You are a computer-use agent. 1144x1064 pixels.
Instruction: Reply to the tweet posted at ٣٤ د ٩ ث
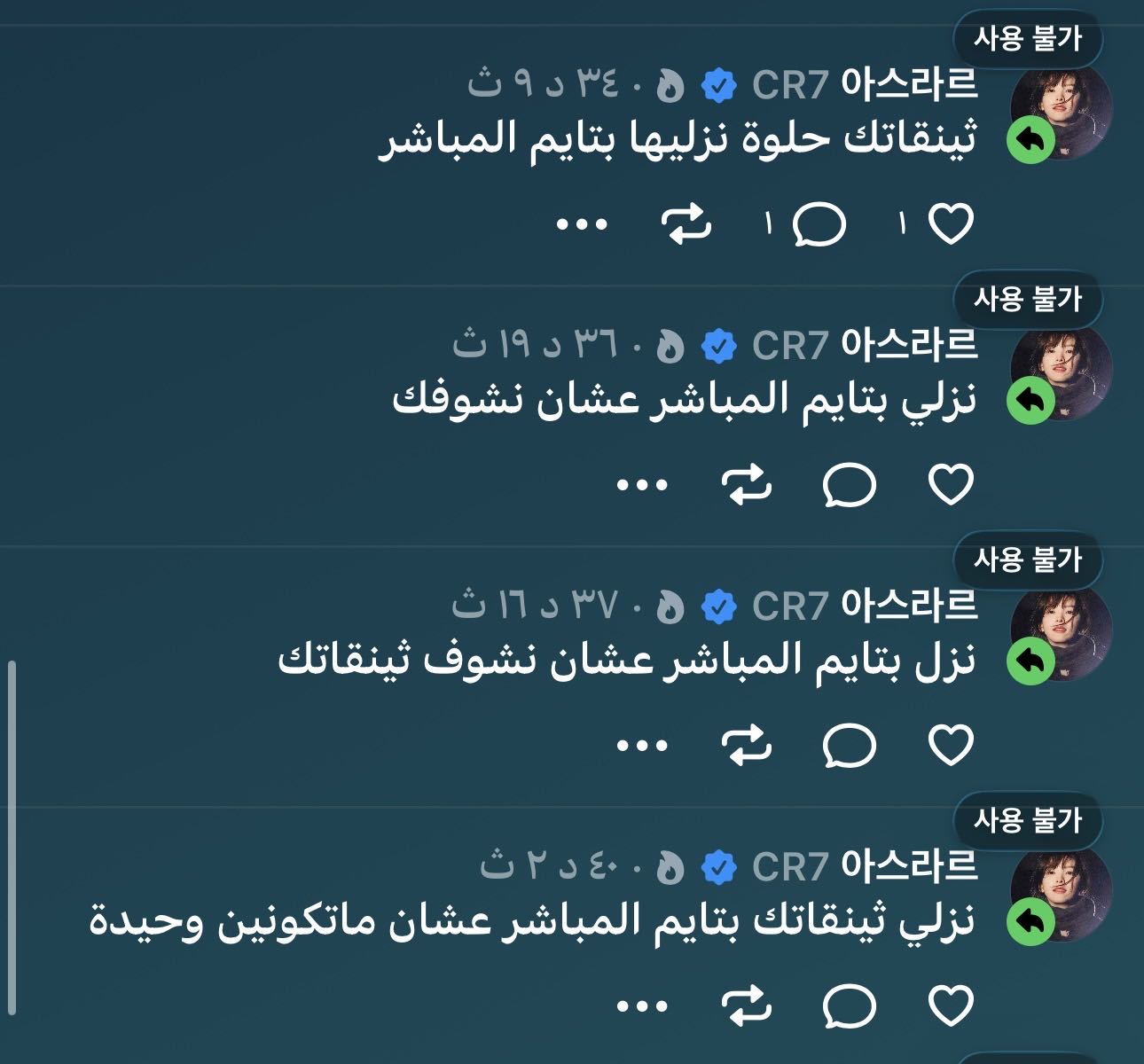tap(819, 223)
